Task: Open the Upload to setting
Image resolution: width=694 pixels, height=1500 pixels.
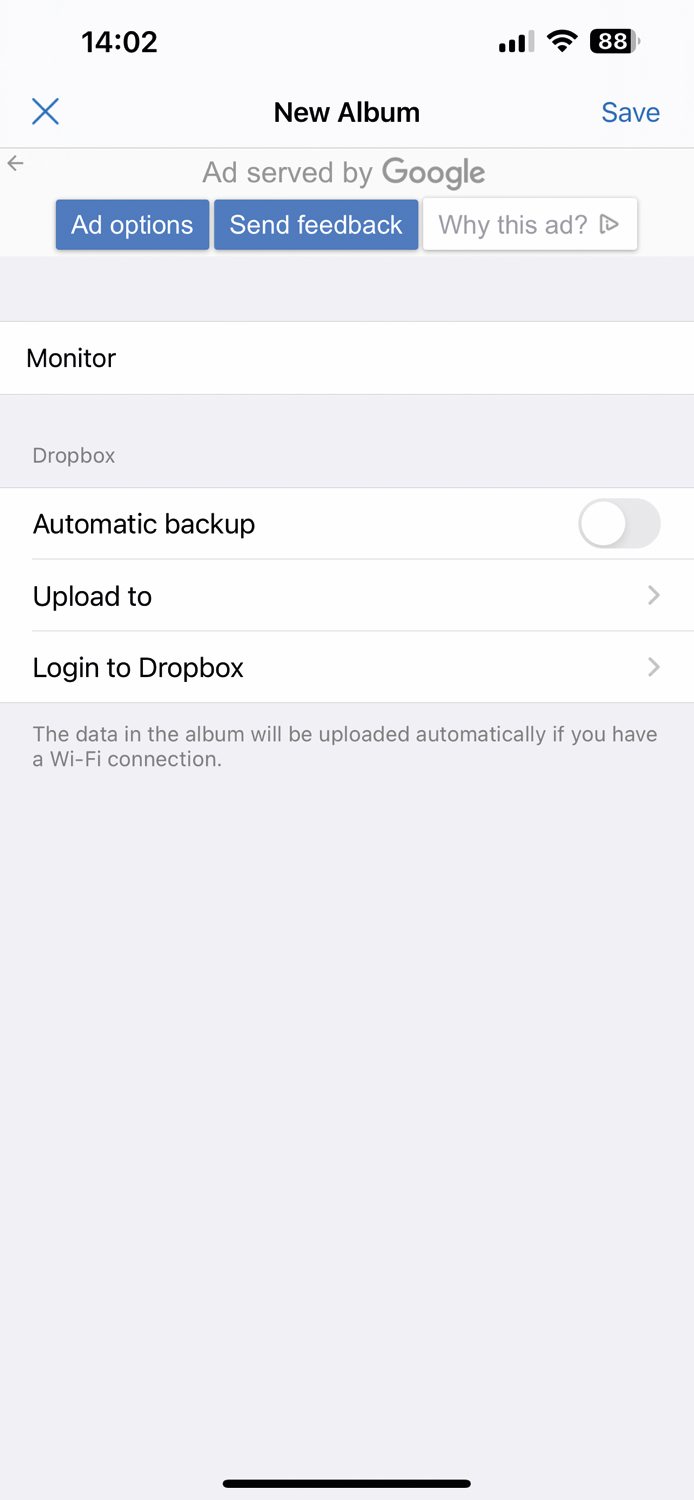Action: 347,596
